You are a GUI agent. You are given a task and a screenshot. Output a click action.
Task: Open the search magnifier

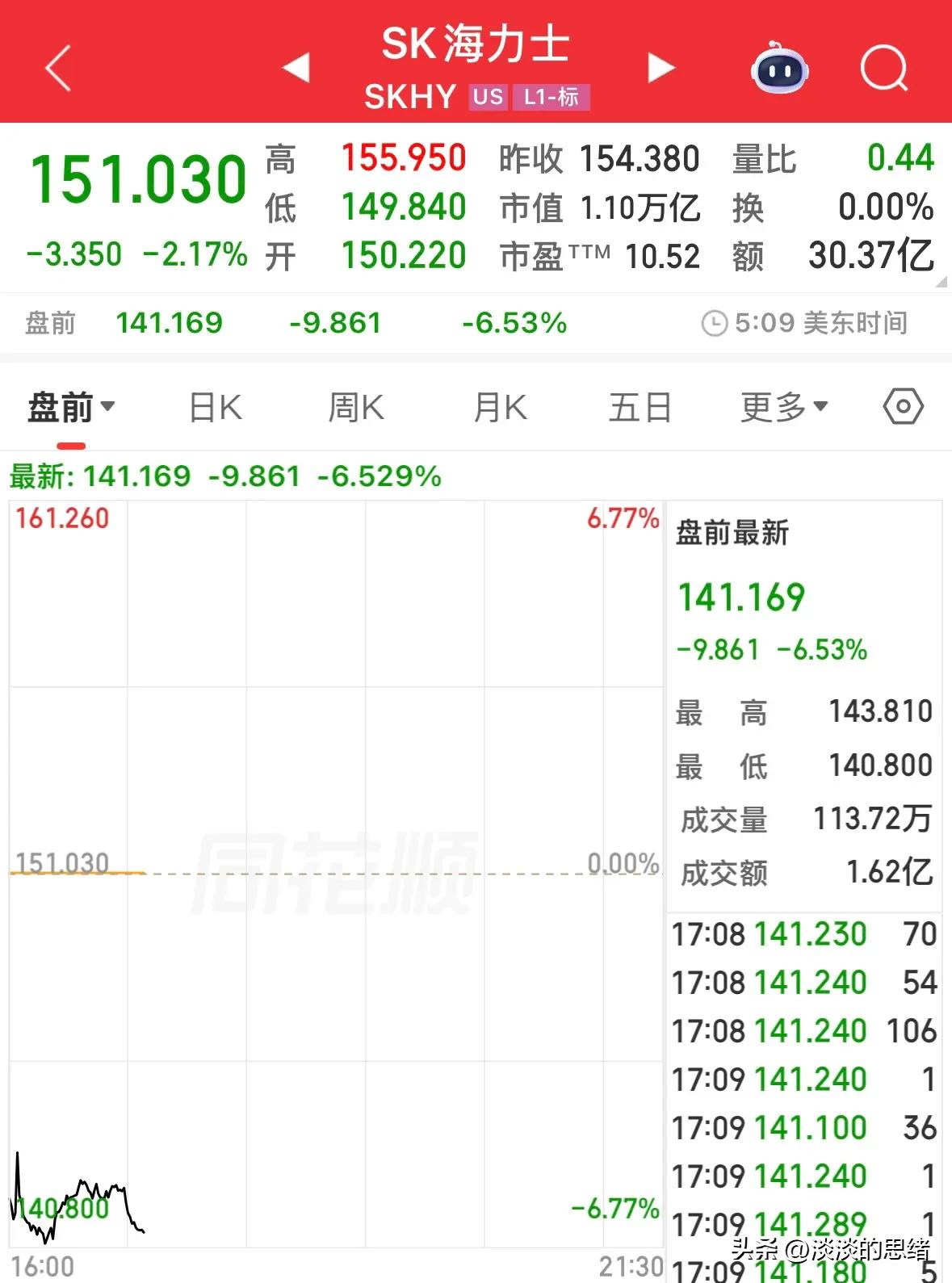[x=884, y=69]
